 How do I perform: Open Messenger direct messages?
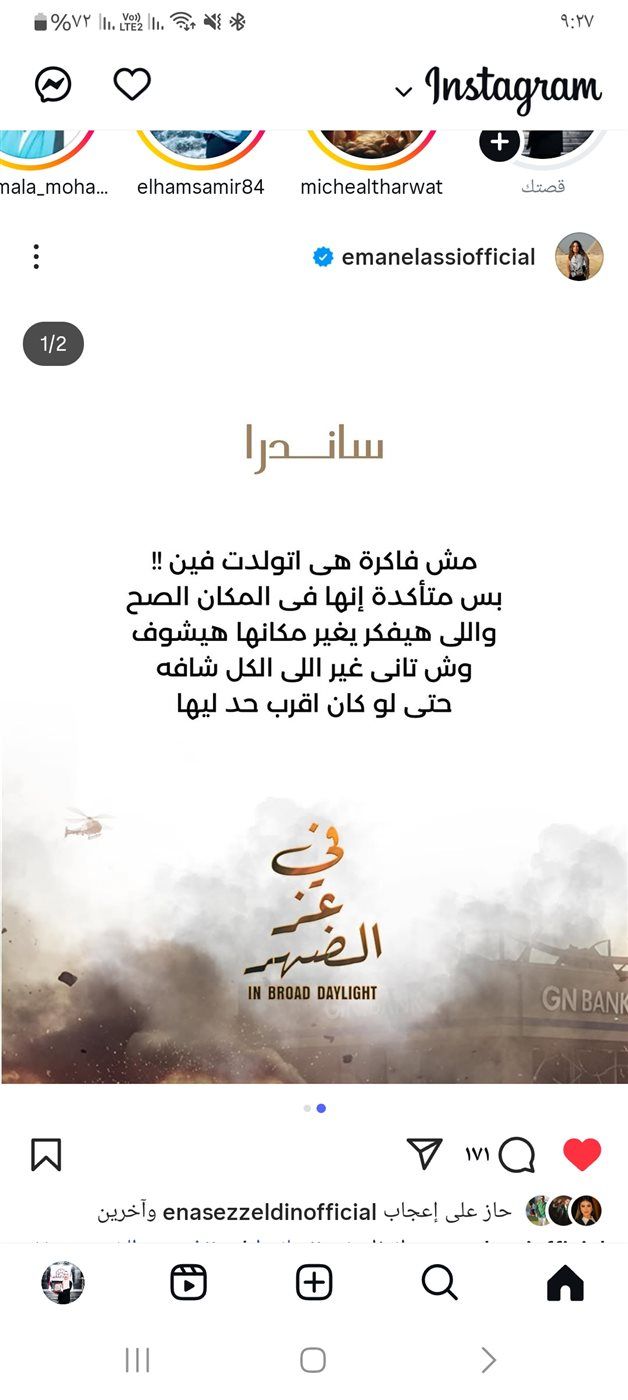tap(53, 85)
